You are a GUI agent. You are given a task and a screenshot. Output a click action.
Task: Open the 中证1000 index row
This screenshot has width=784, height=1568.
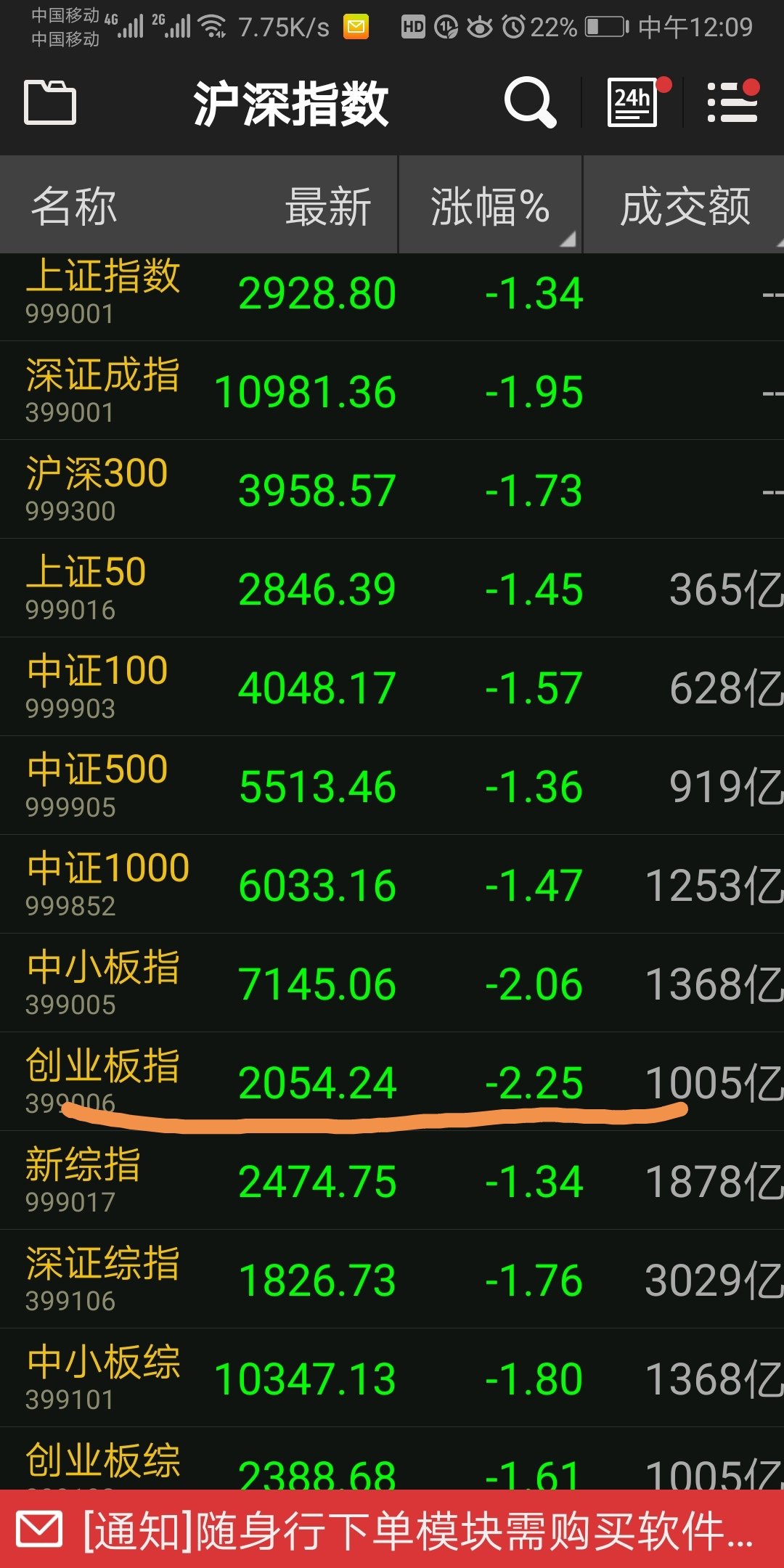[x=392, y=885]
